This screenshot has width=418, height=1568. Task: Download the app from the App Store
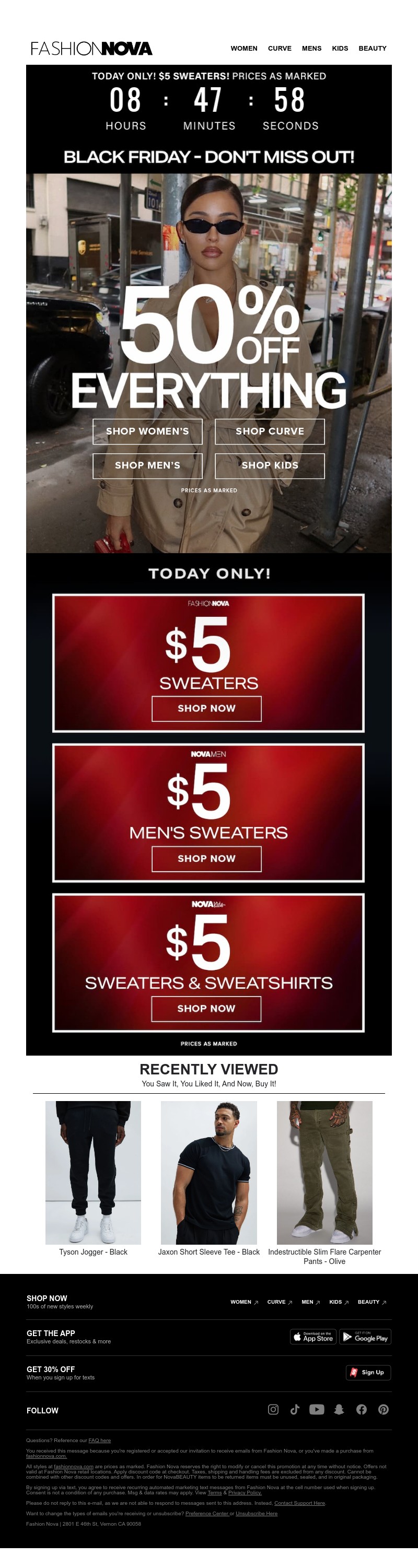(313, 1337)
